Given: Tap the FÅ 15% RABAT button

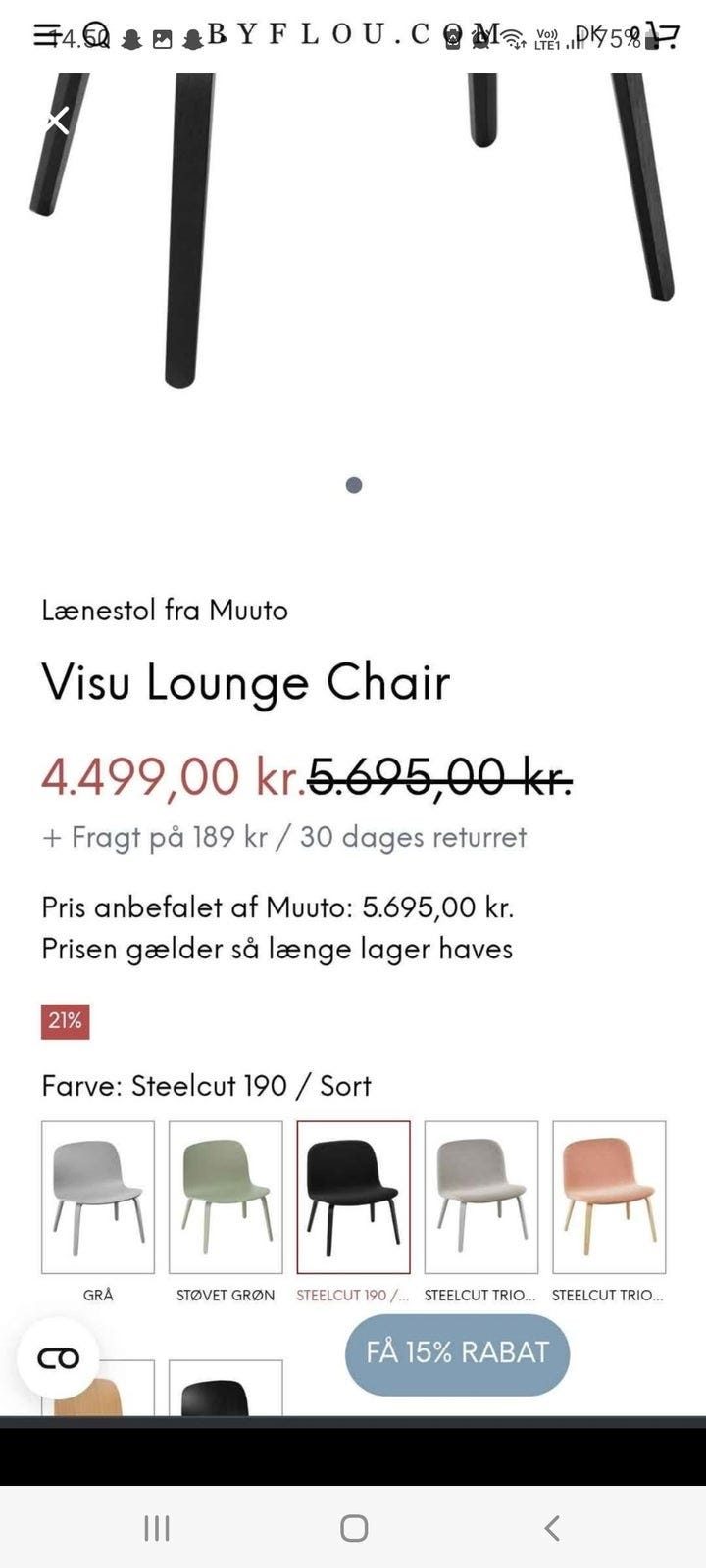Looking at the screenshot, I should point(457,1353).
